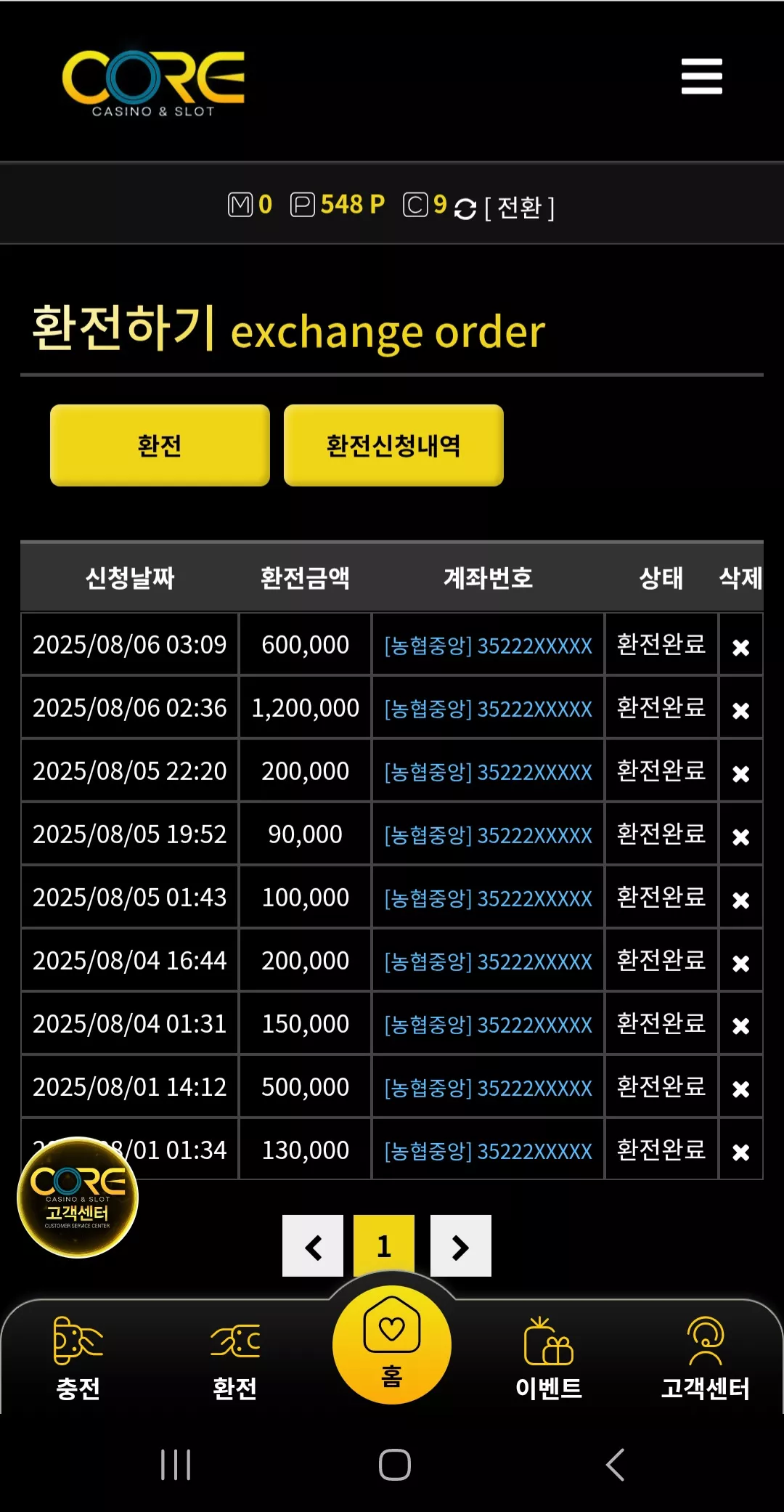Go to next page arrow
Screen dimensions: 784x1512
pos(461,1246)
